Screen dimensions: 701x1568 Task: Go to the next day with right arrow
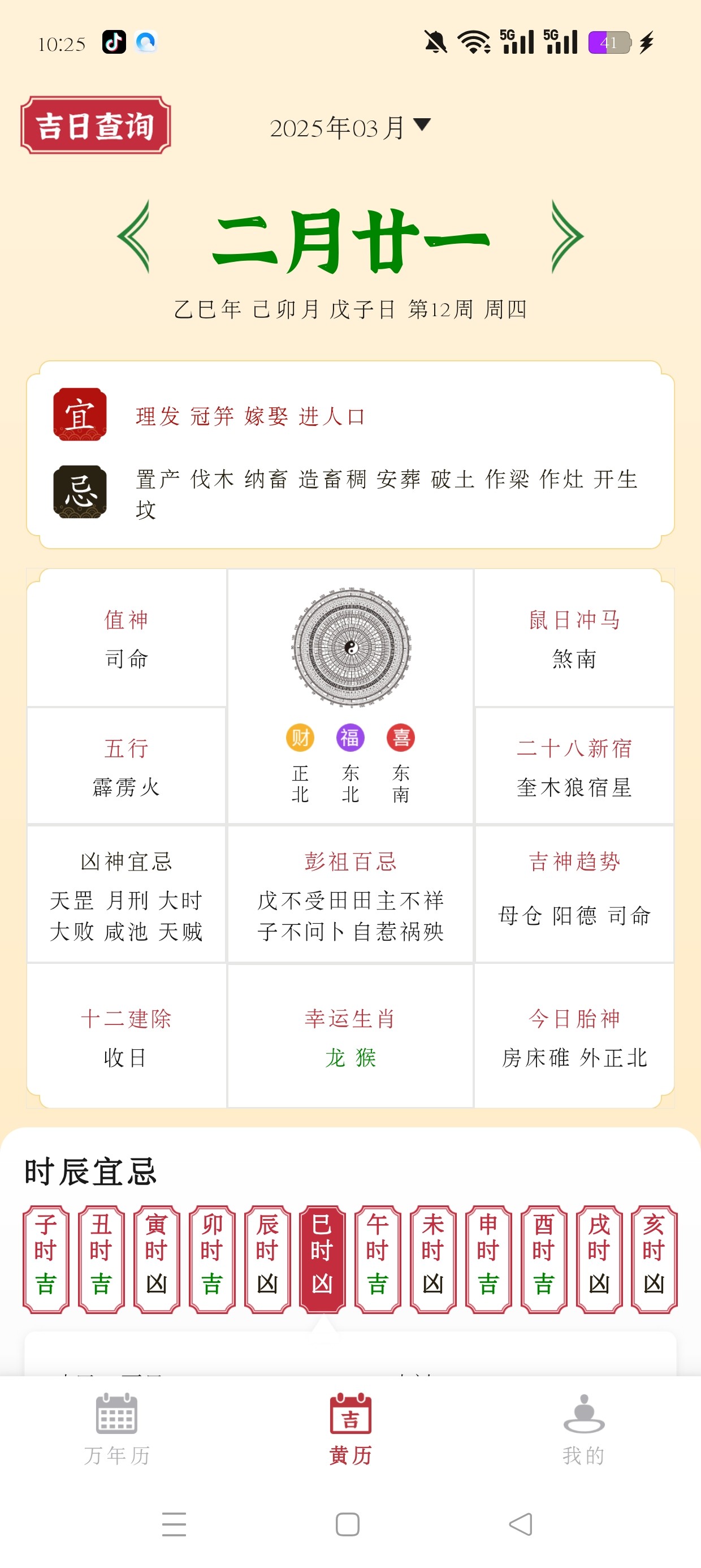(566, 236)
